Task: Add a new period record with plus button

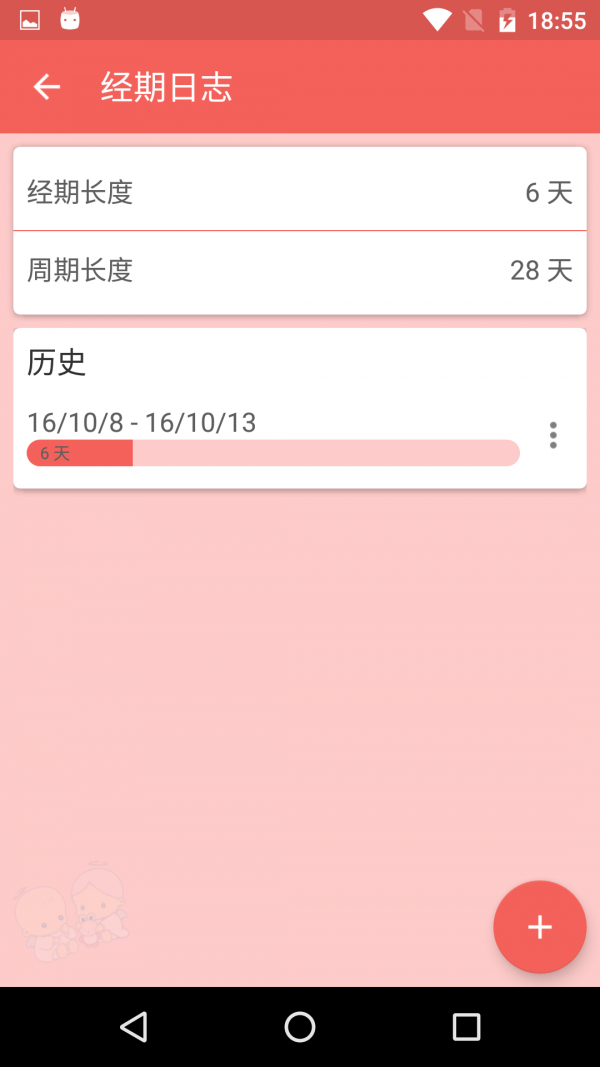Action: (x=539, y=927)
